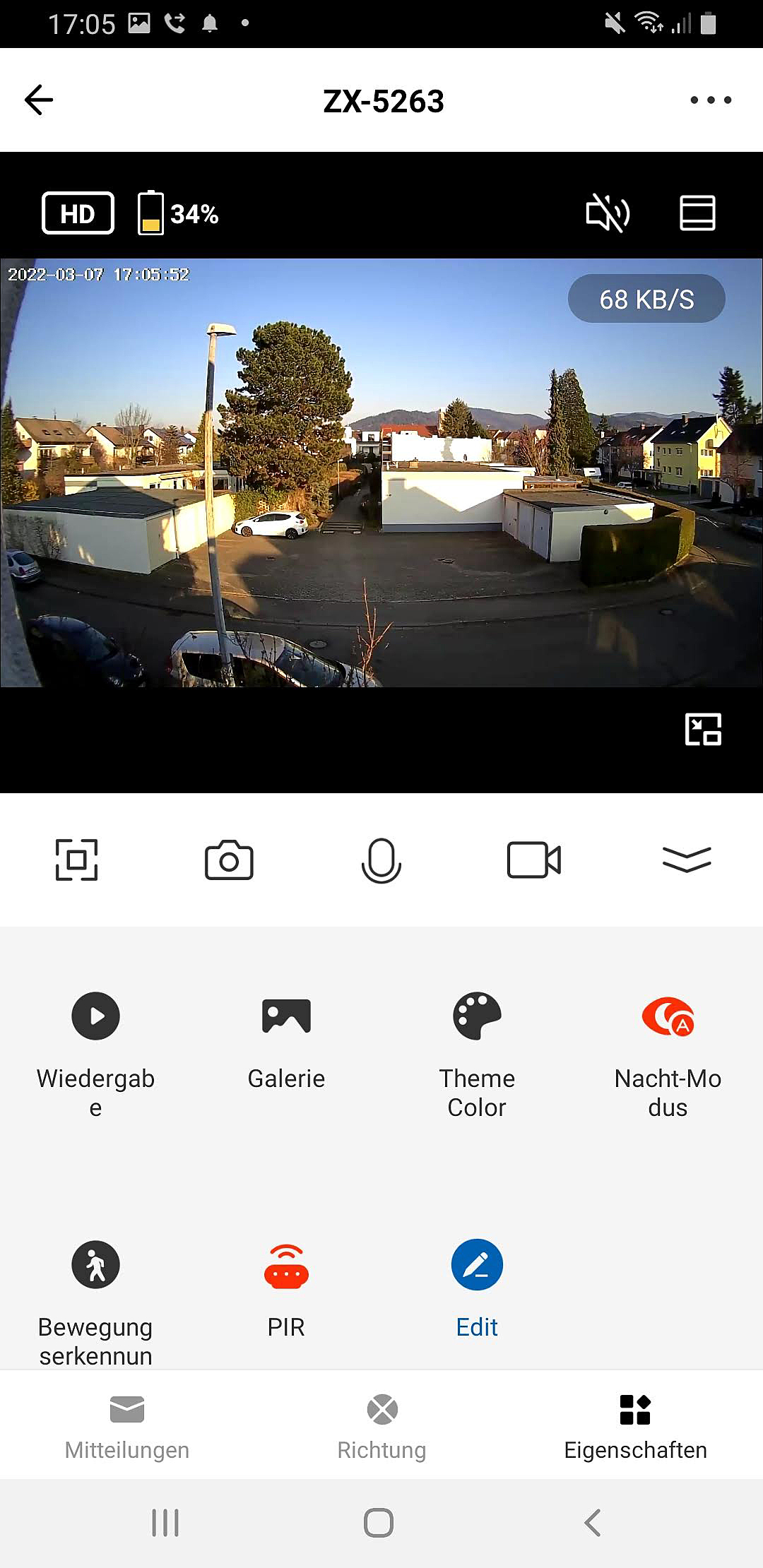This screenshot has width=763, height=1568.
Task: Change the HD video quality setting
Action: (x=78, y=213)
